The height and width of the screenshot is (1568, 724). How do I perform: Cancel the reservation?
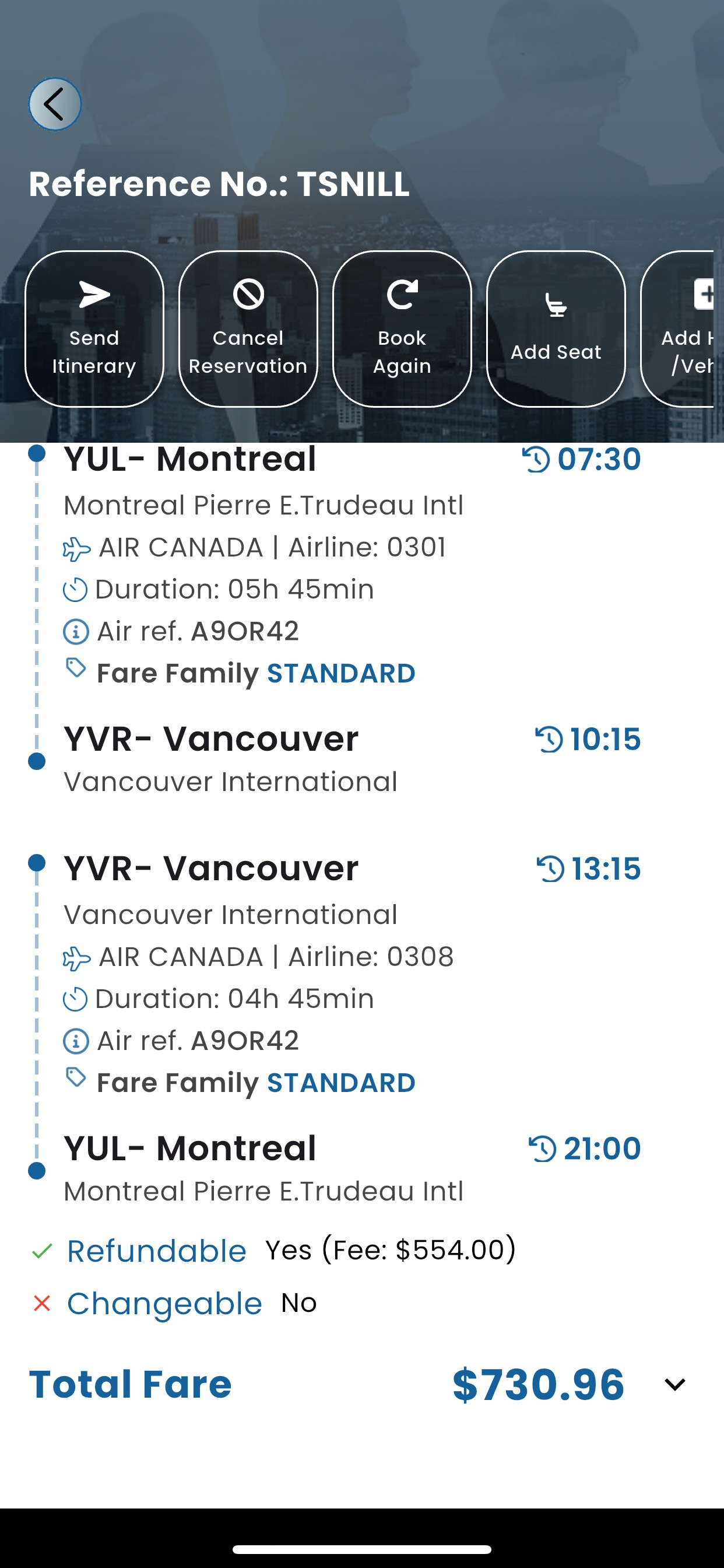pyautogui.click(x=248, y=328)
